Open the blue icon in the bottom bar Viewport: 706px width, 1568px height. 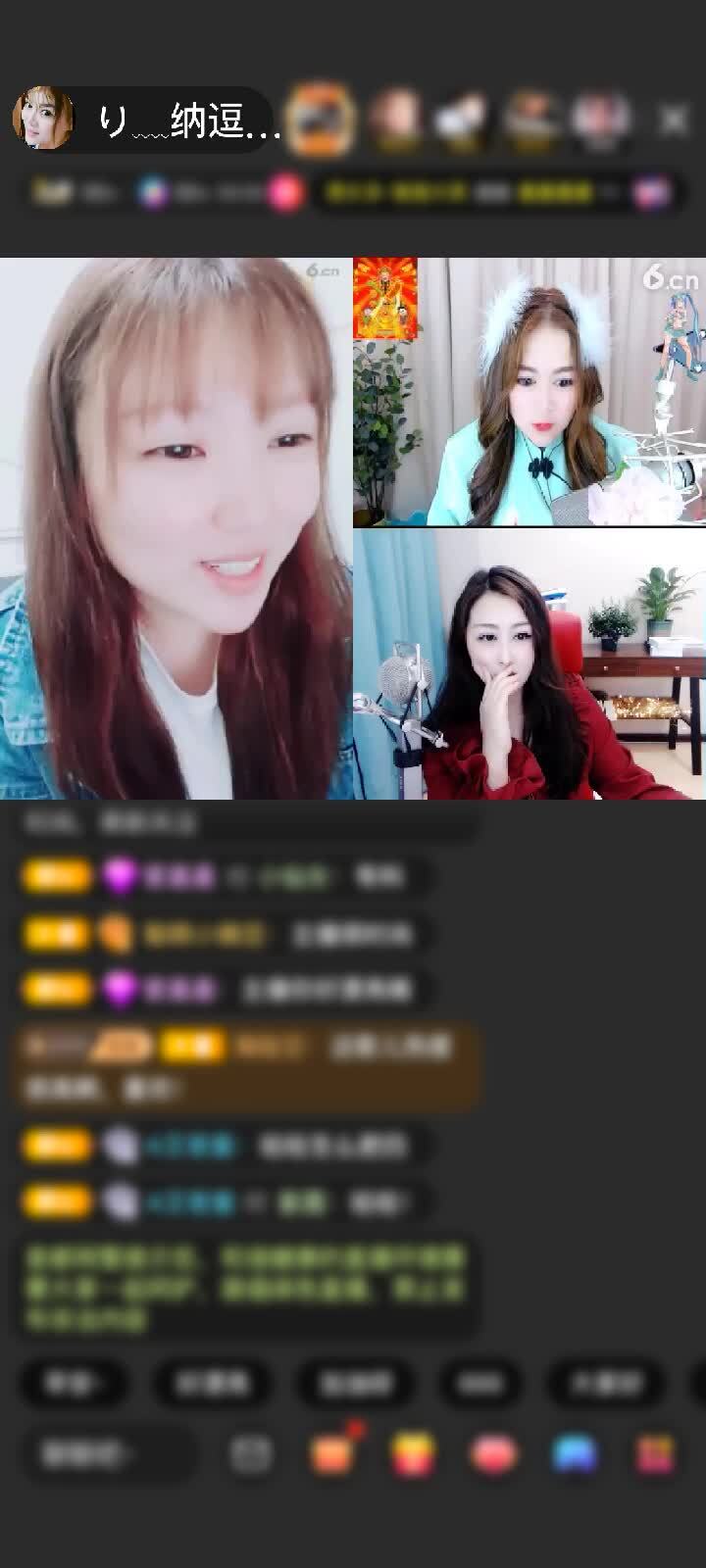point(575,1455)
